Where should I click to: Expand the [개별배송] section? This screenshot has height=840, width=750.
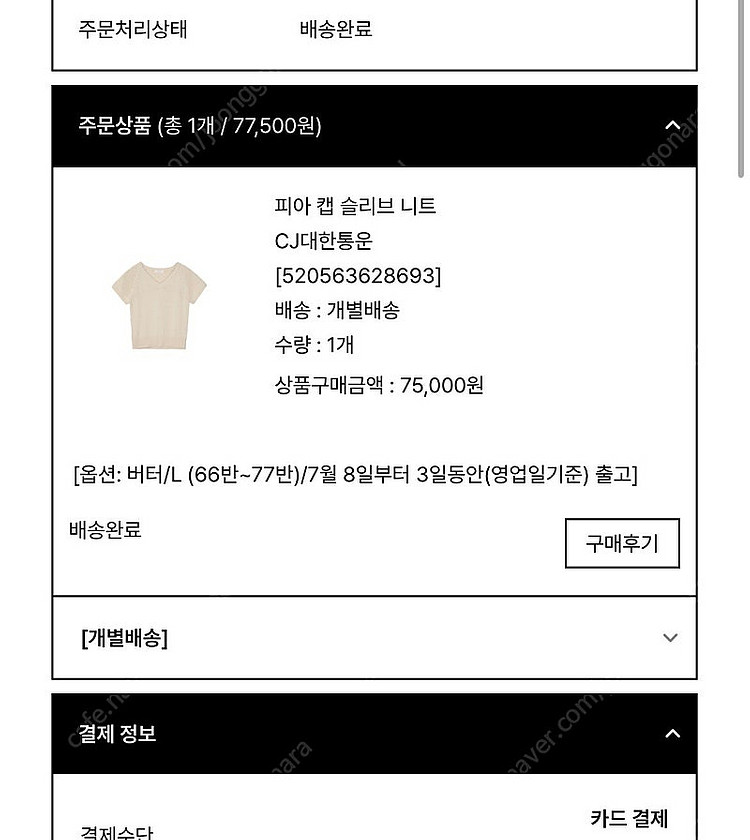click(x=670, y=638)
